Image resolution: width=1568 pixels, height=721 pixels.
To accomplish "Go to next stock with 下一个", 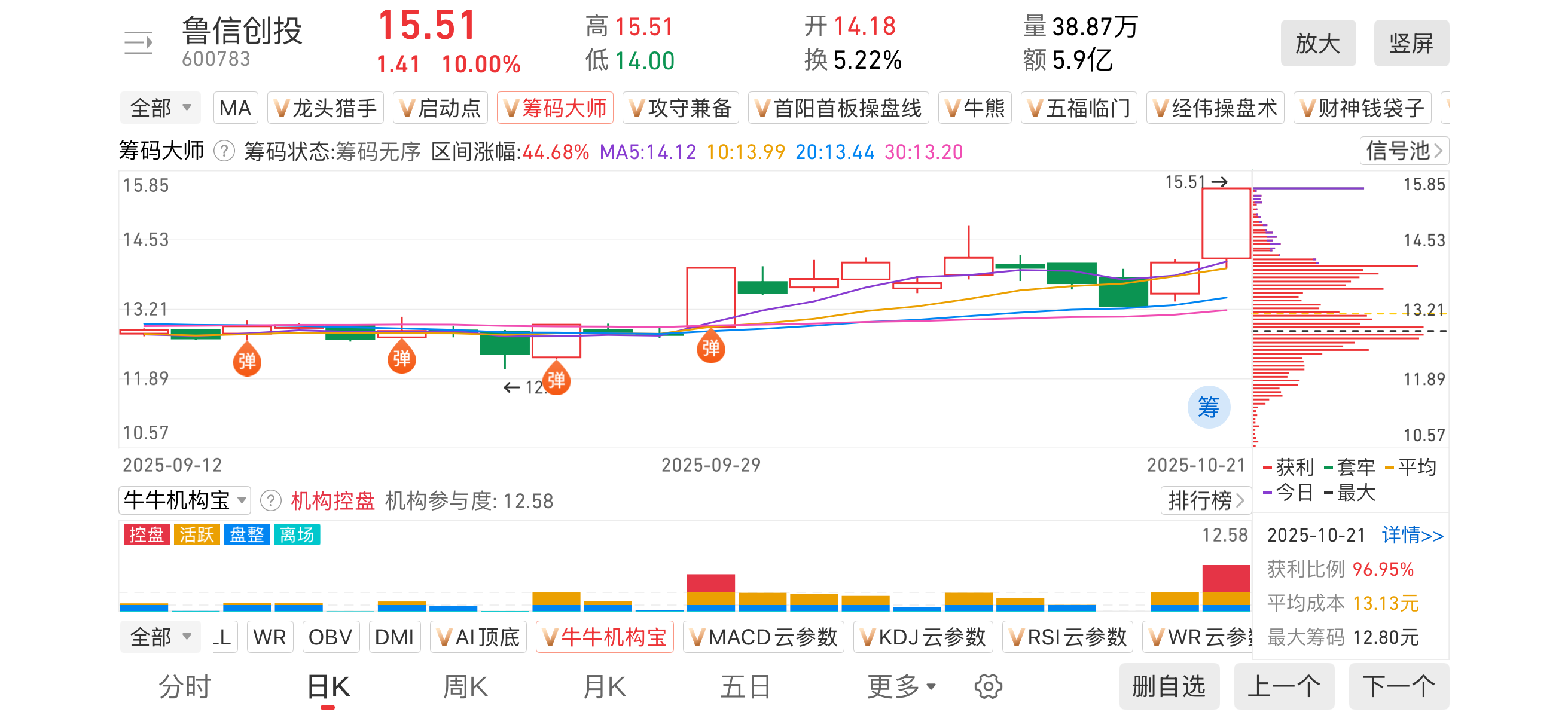I will [x=1398, y=687].
